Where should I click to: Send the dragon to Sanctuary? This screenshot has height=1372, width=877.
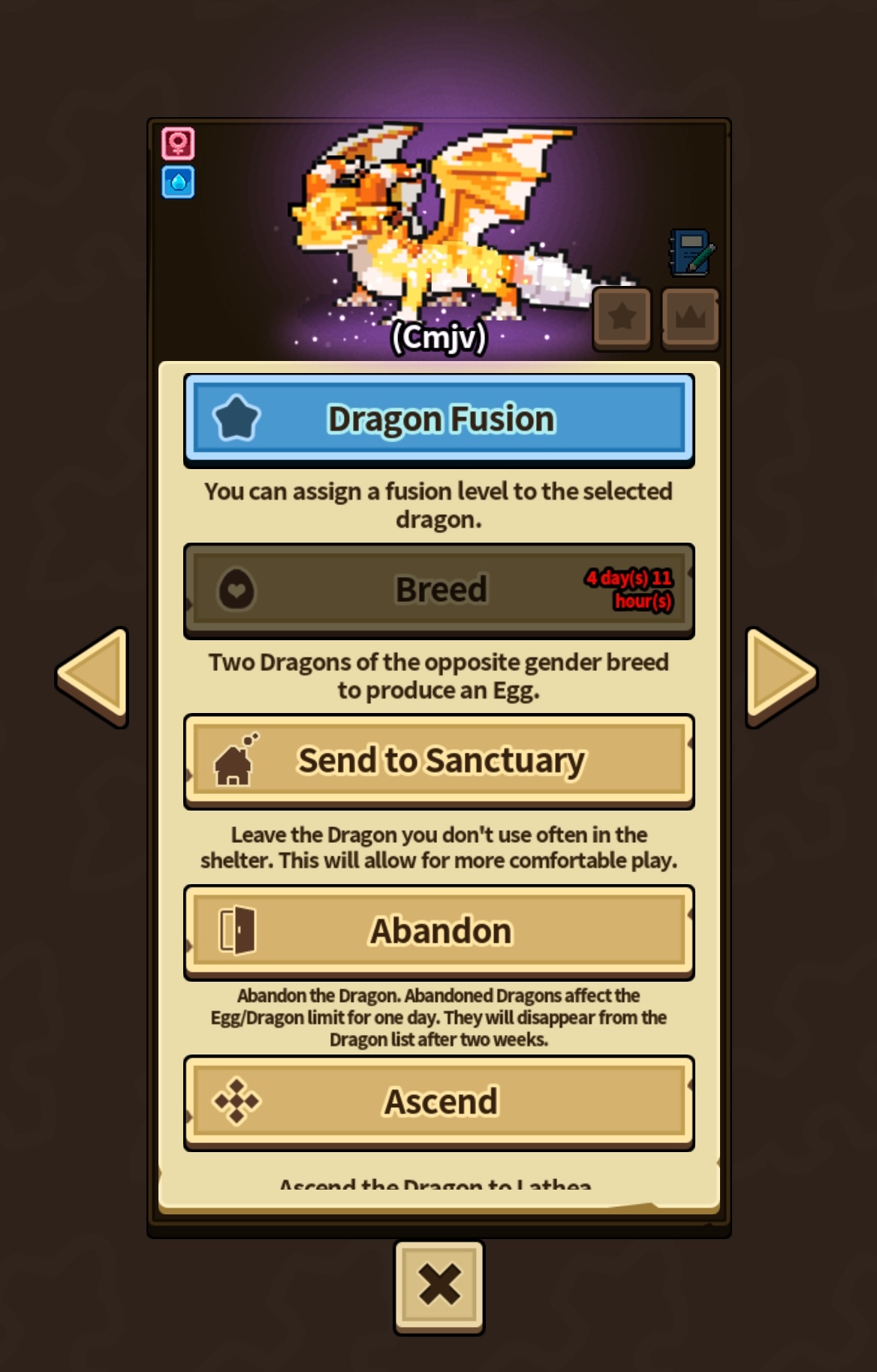(438, 760)
